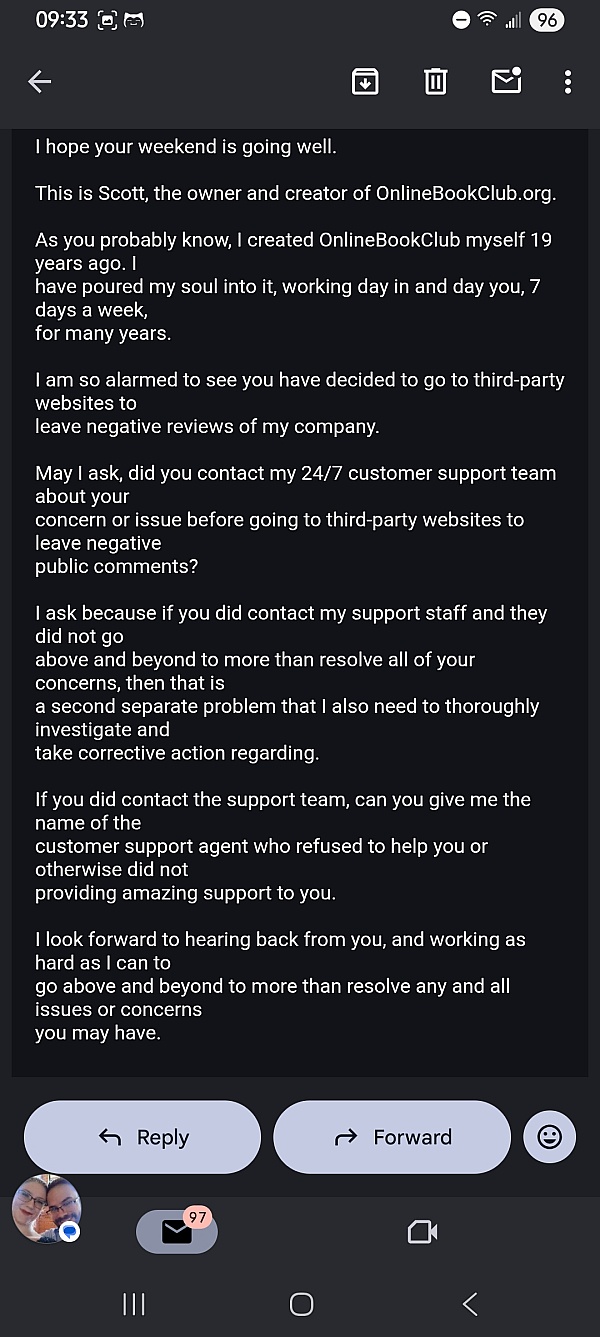Switch to the Meet video tab
The image size is (600, 1337).
click(x=422, y=1232)
